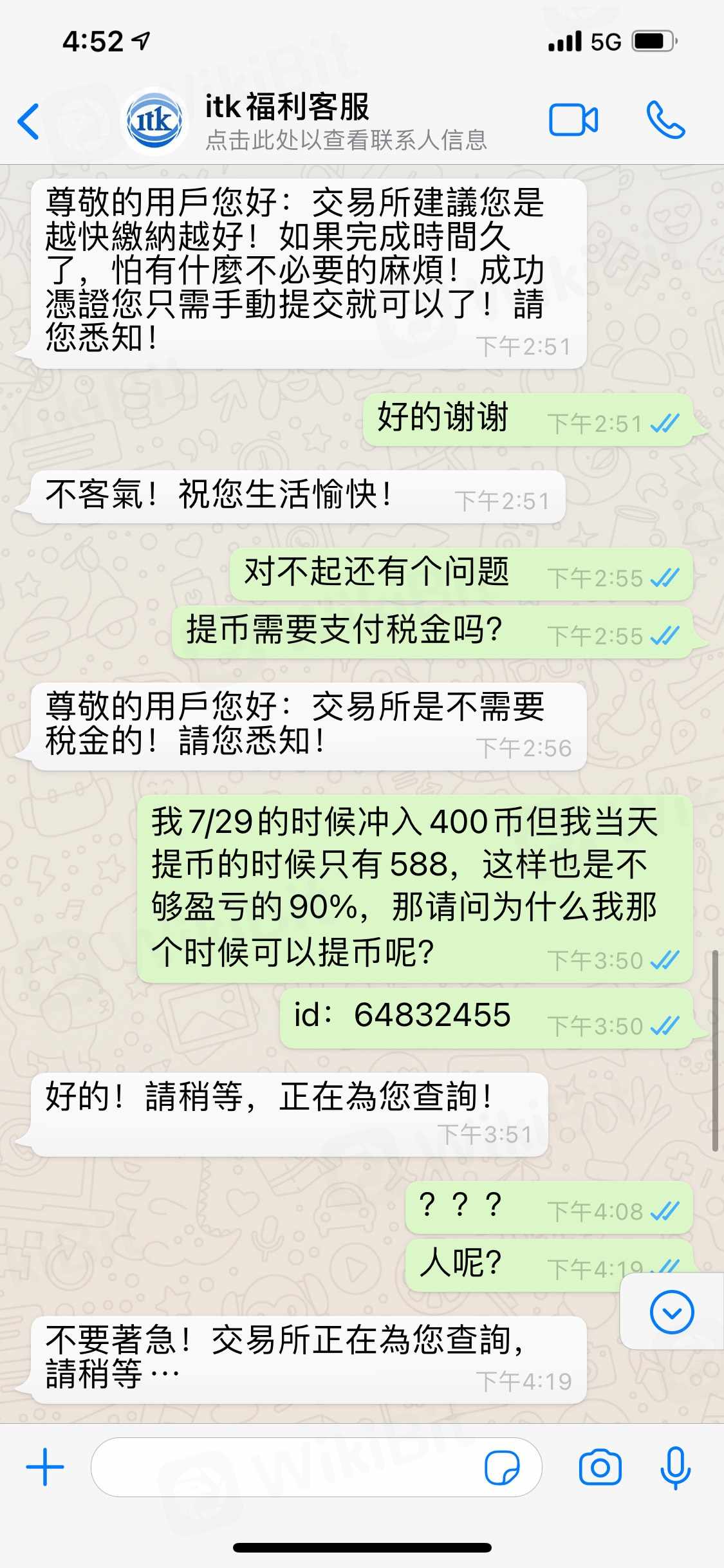
Task: Record a voice message with the microphone
Action: (x=675, y=1468)
